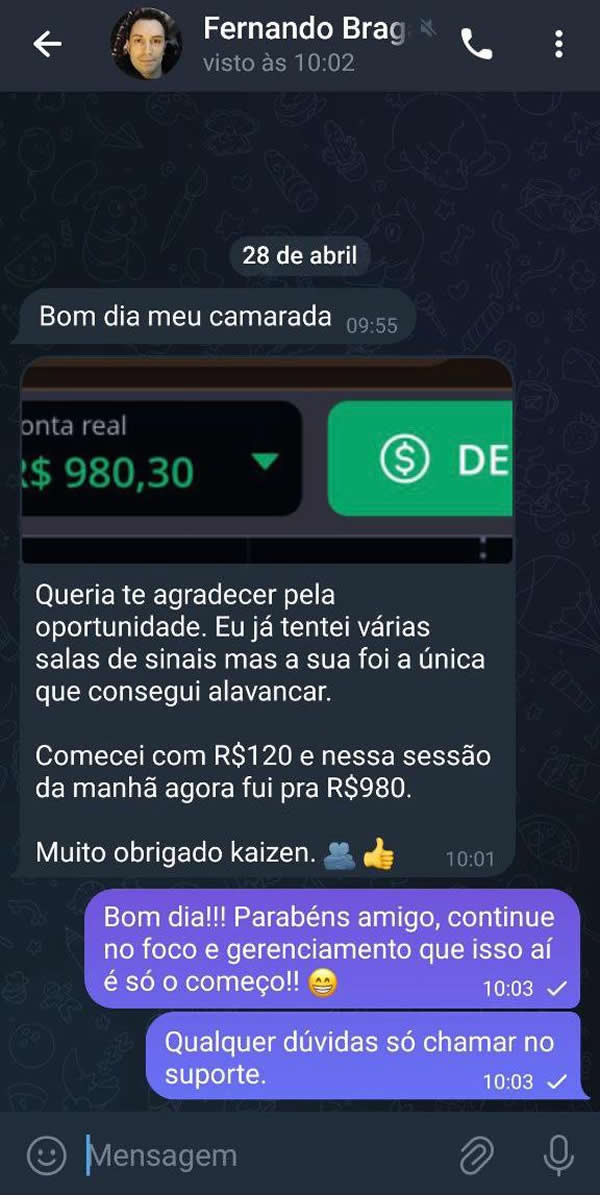Focus the Mensagem text field
The width and height of the screenshot is (600, 1200).
[x=260, y=1156]
